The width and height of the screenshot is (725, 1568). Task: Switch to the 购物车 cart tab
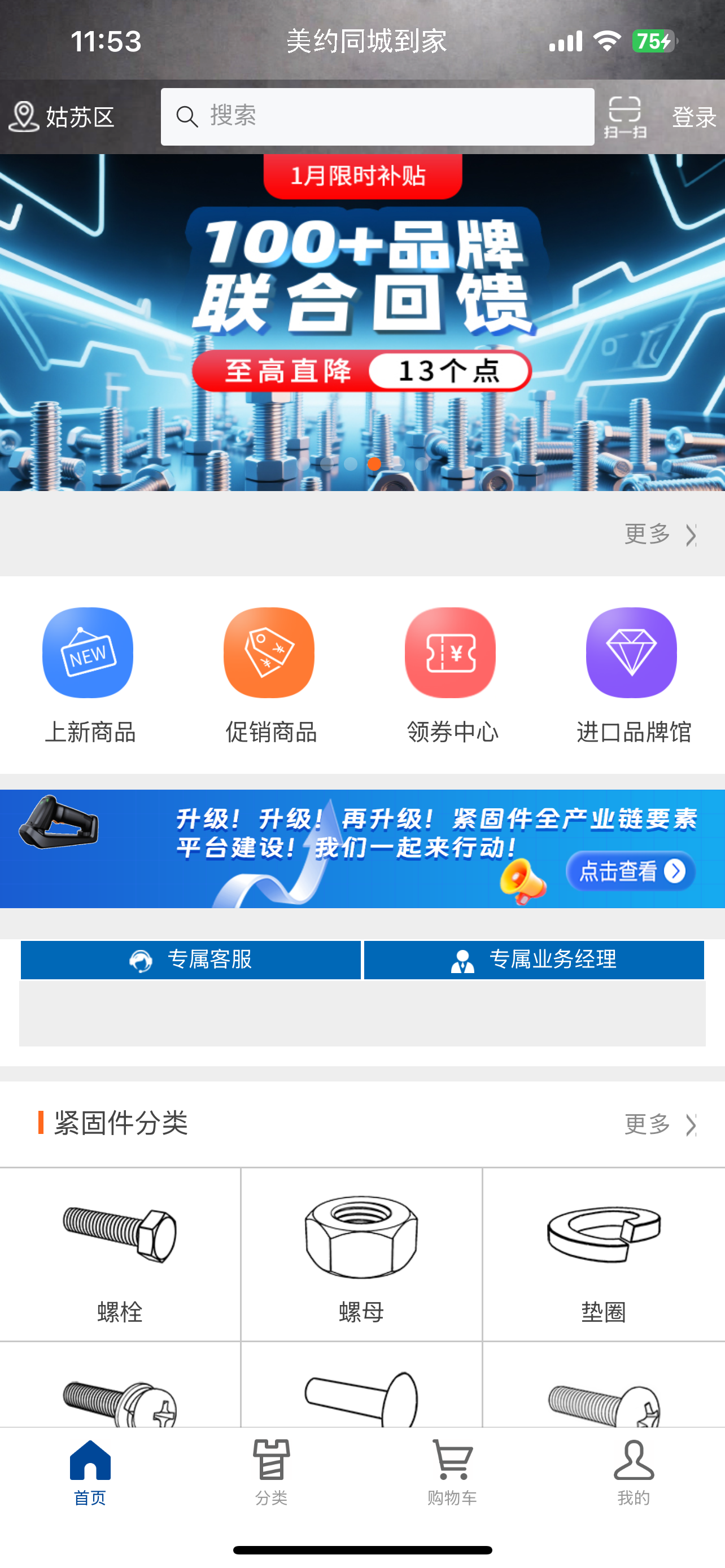[x=452, y=1472]
